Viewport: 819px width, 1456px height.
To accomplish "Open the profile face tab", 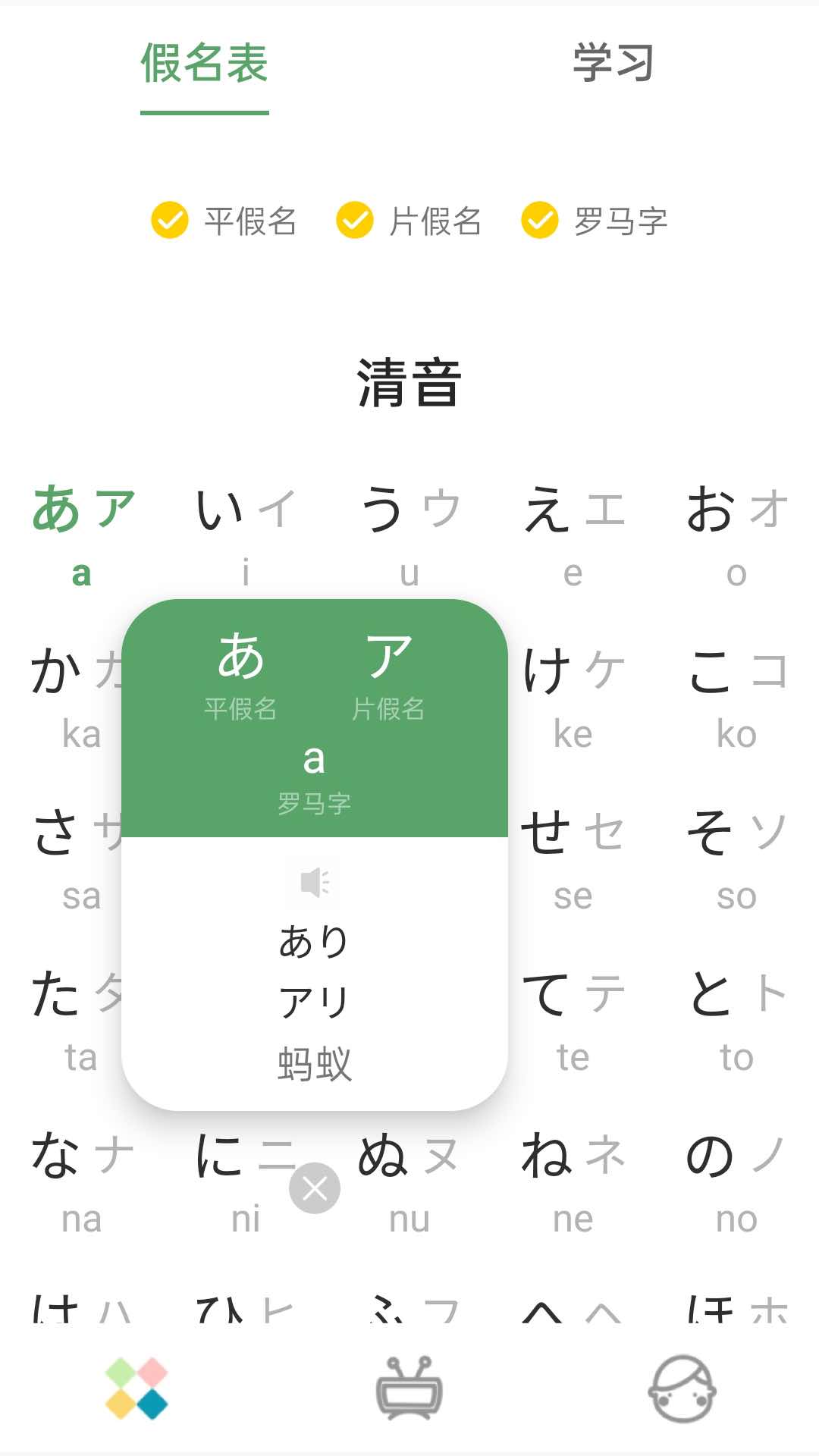I will [682, 1388].
